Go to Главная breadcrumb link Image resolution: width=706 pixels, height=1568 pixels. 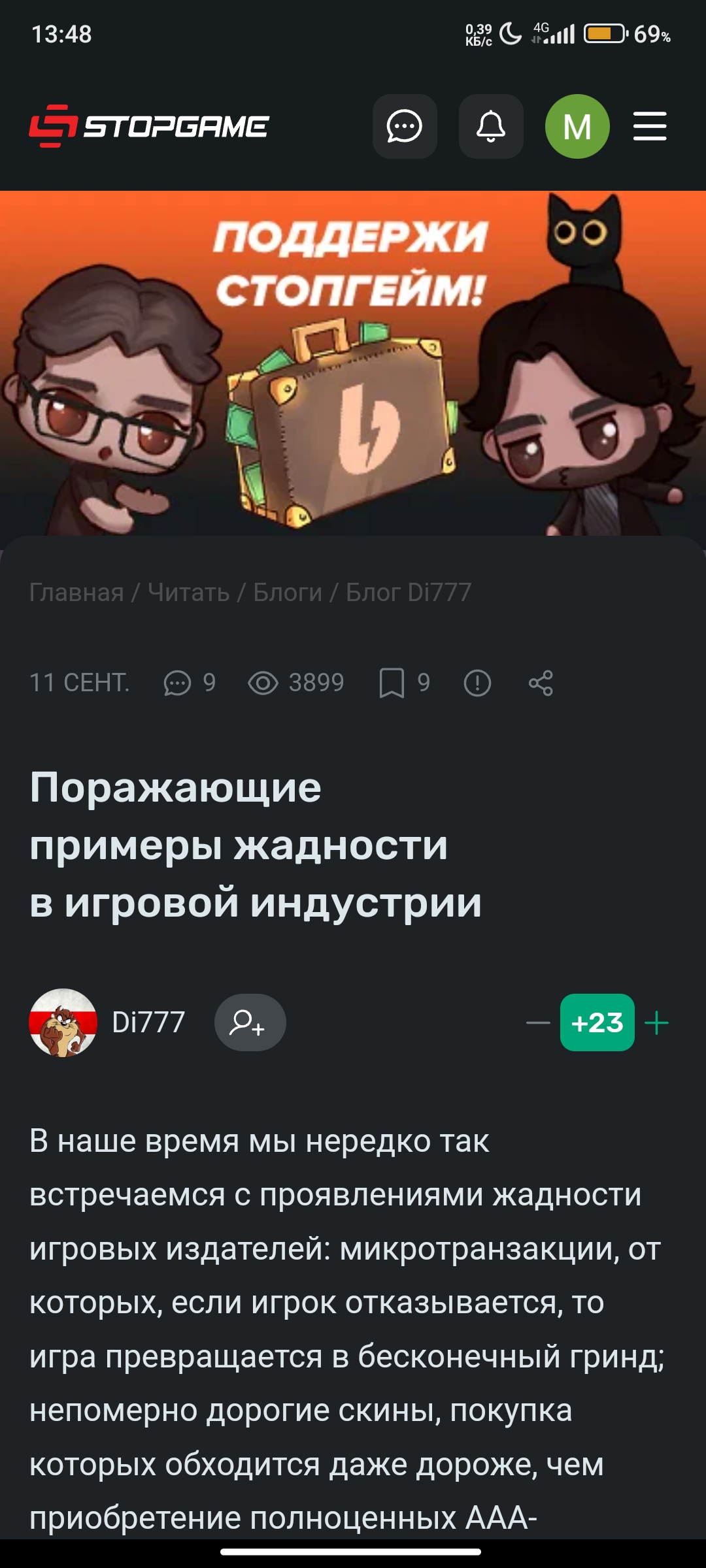(x=76, y=593)
